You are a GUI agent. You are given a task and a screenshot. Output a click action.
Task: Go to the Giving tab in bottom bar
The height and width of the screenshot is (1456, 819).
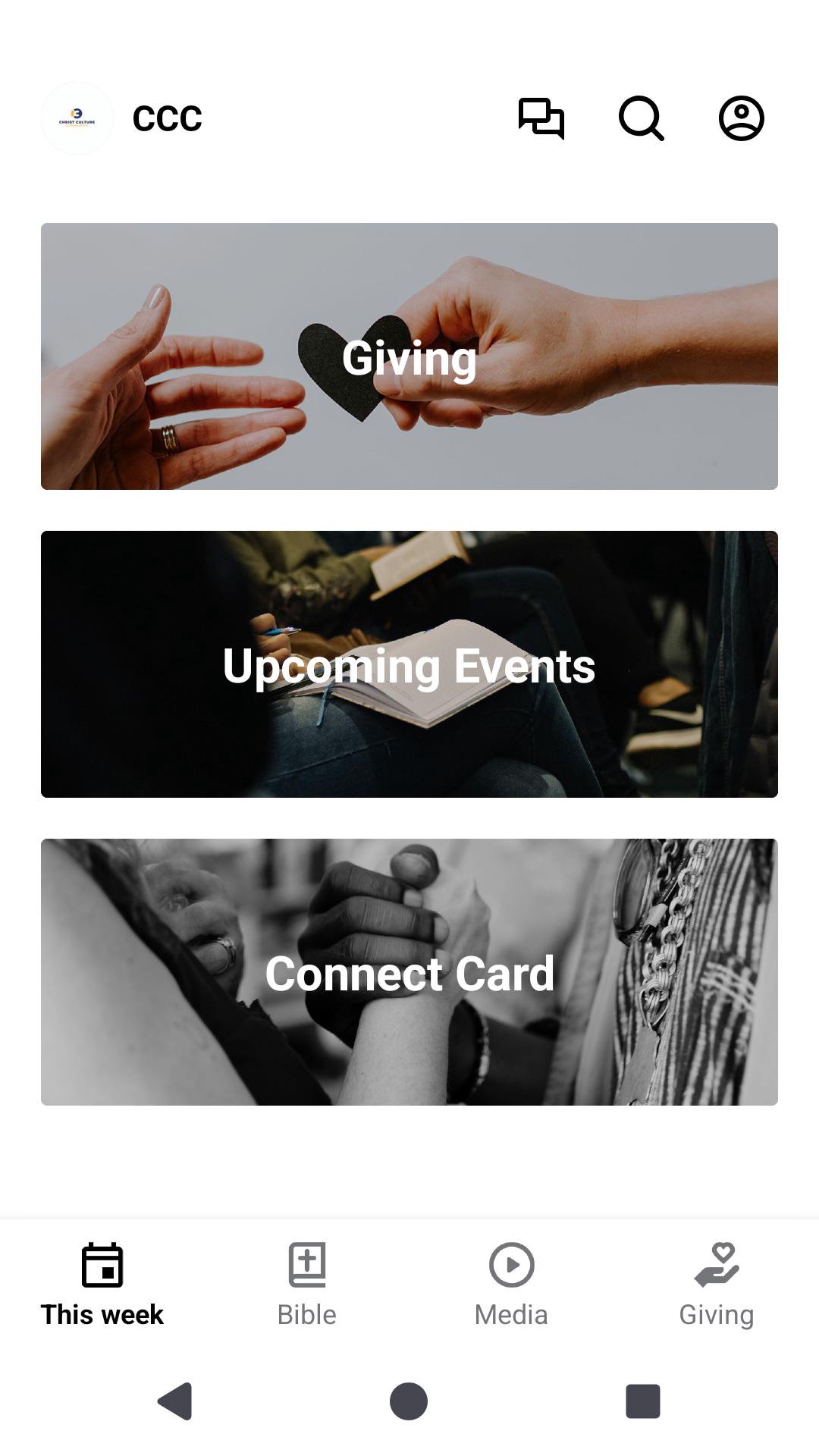[x=716, y=1285]
